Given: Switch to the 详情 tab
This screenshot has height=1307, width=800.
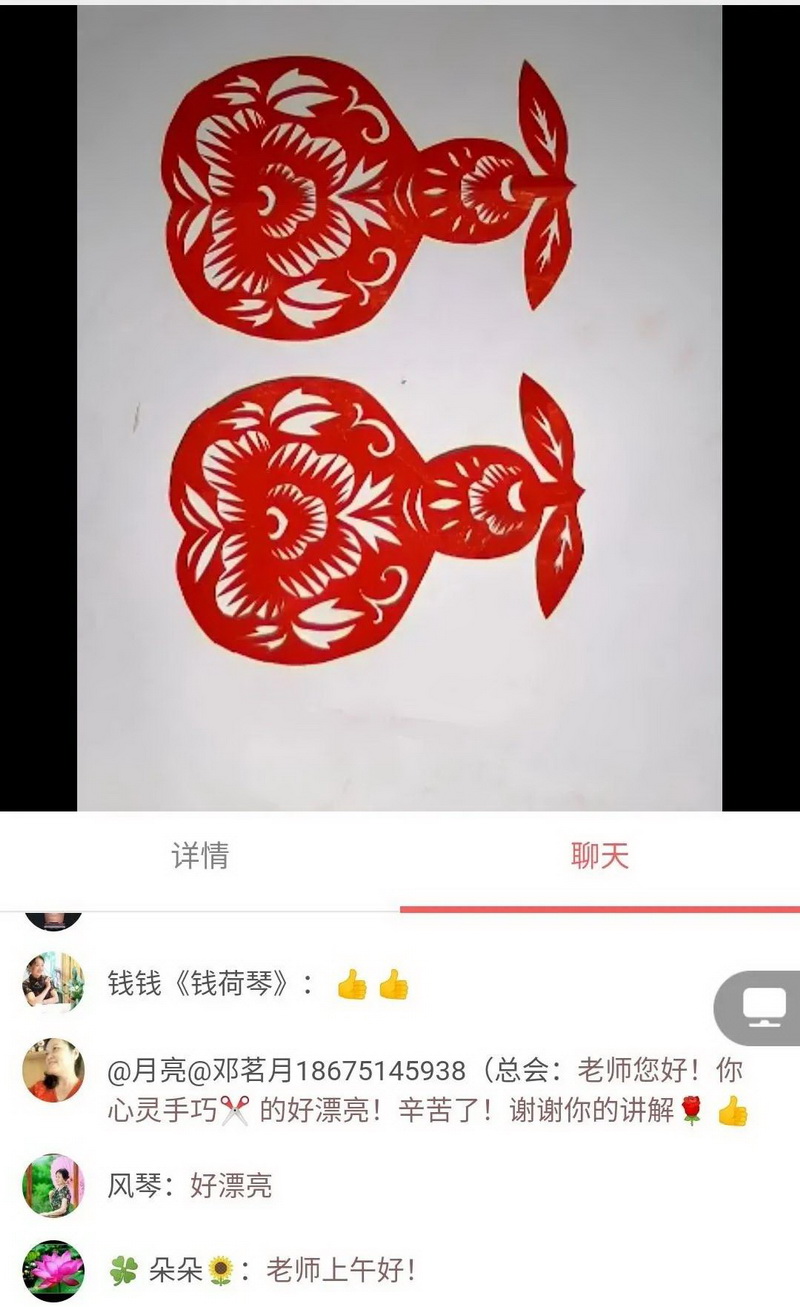Looking at the screenshot, I should point(200,856).
